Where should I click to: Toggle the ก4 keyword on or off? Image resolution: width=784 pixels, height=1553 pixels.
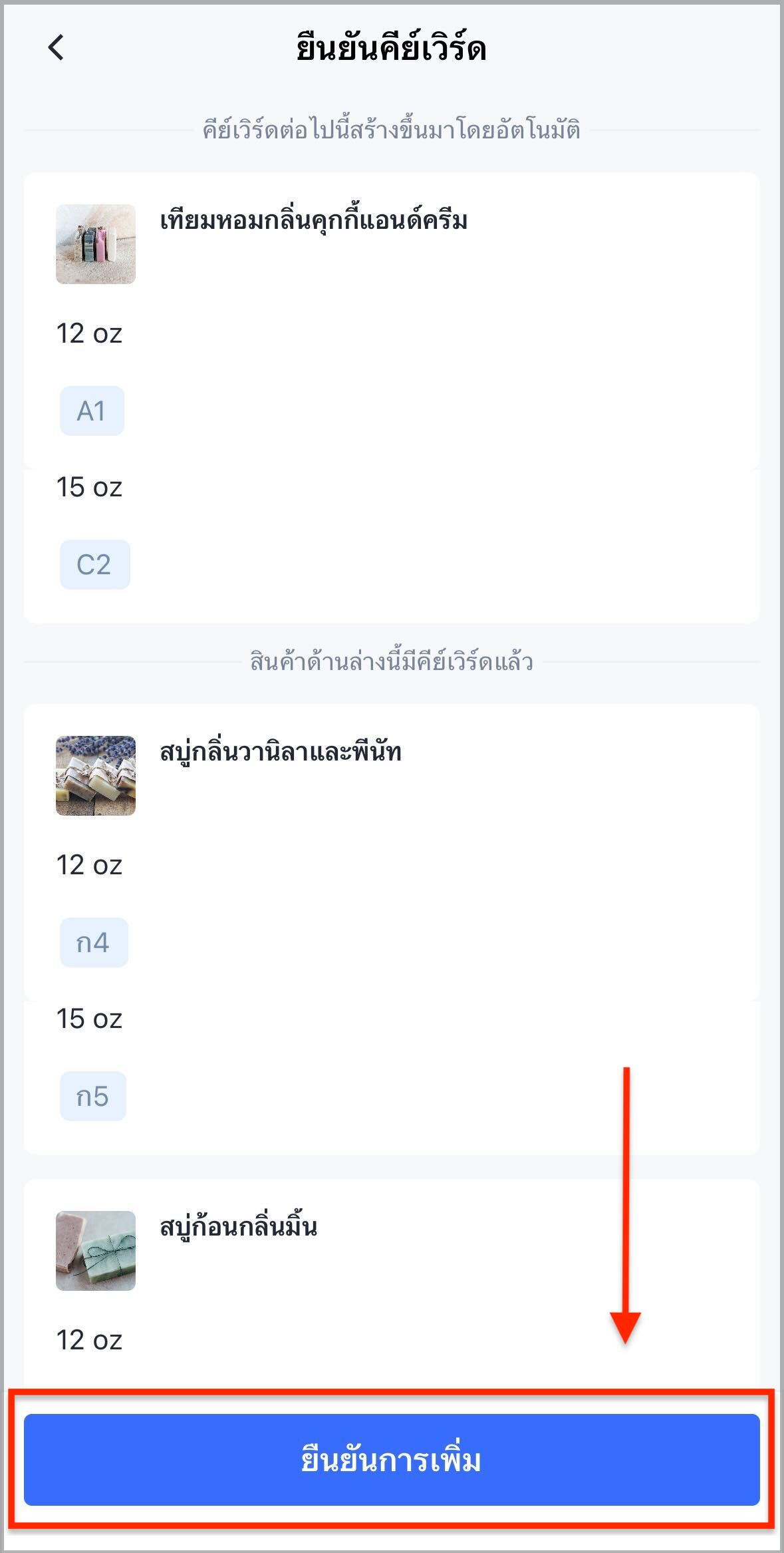click(93, 942)
